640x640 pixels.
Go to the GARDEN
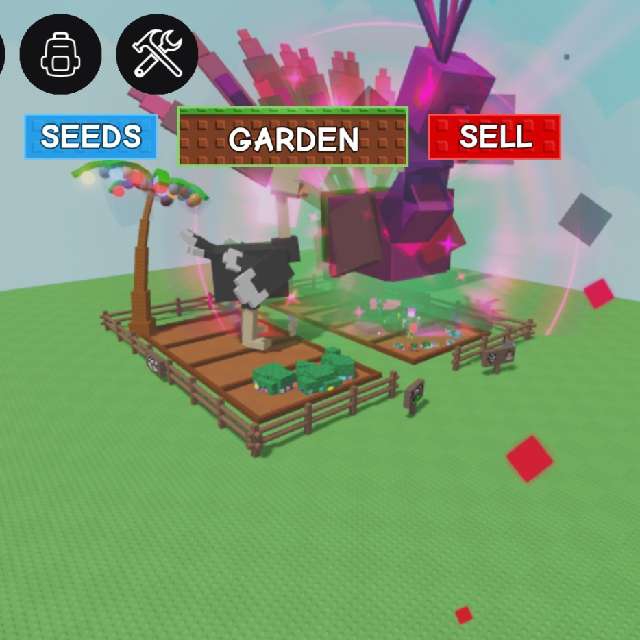click(x=293, y=137)
